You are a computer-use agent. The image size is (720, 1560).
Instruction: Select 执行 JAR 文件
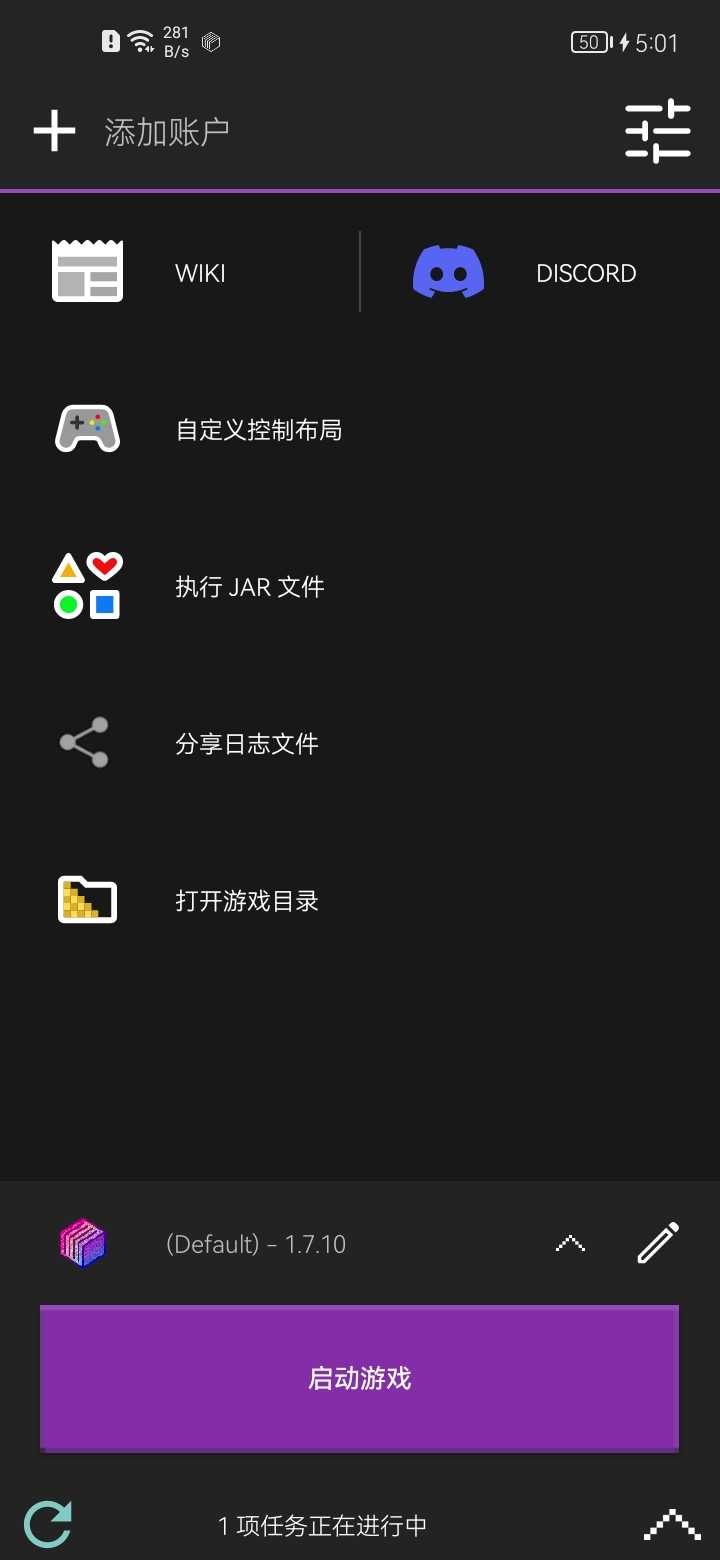(360, 586)
